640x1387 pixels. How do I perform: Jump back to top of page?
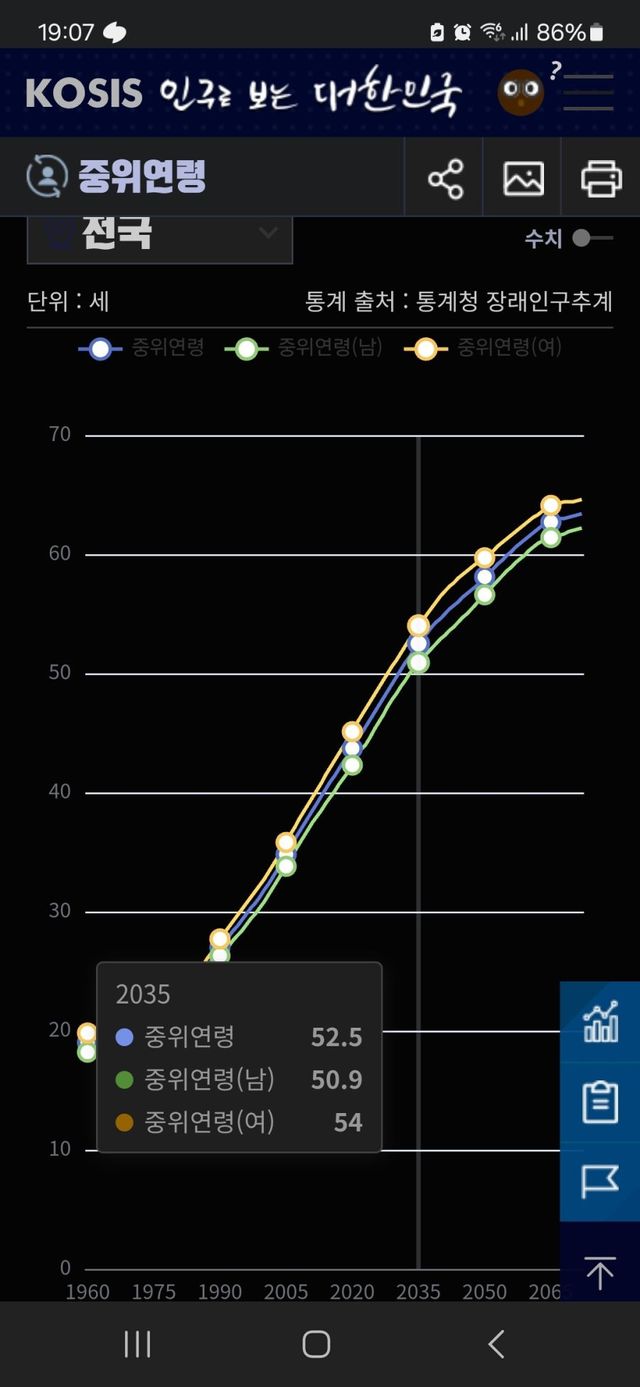[600, 1273]
